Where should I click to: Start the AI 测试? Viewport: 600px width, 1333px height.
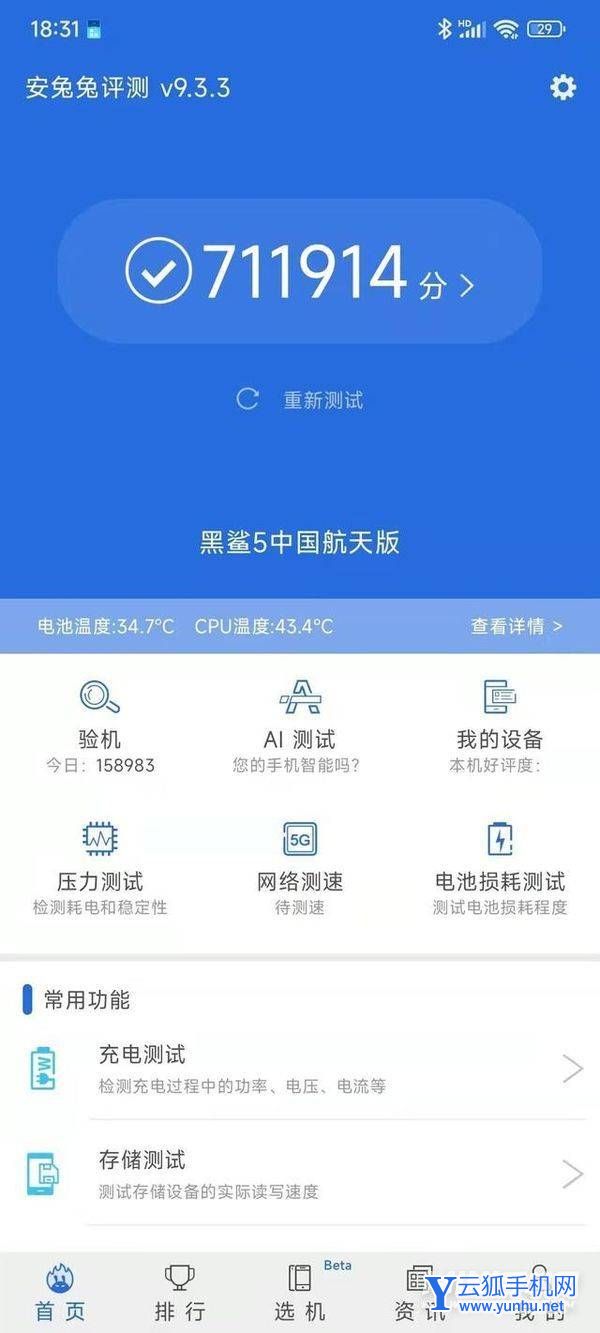coord(299,723)
